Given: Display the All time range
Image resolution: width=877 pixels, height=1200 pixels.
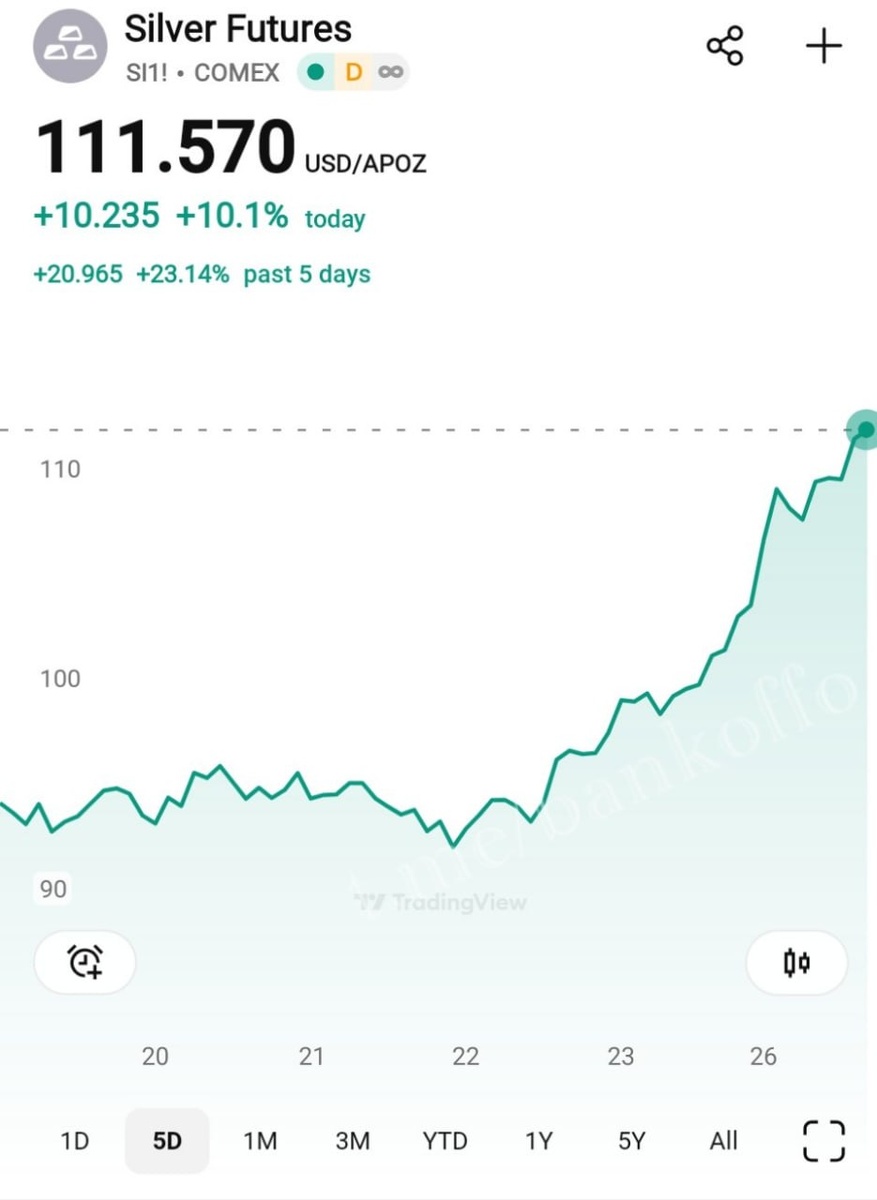Looking at the screenshot, I should pos(723,1140).
